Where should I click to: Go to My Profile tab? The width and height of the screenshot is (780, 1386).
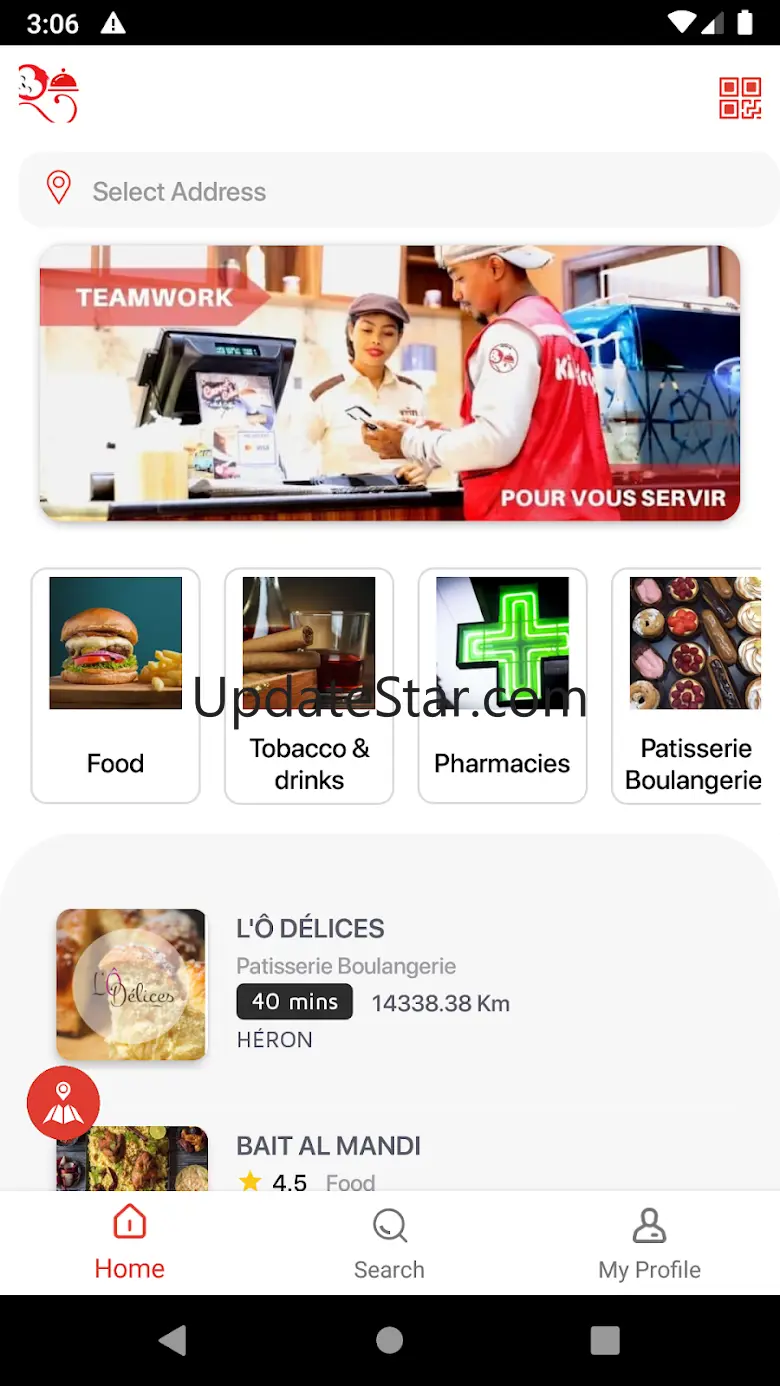pos(649,1243)
